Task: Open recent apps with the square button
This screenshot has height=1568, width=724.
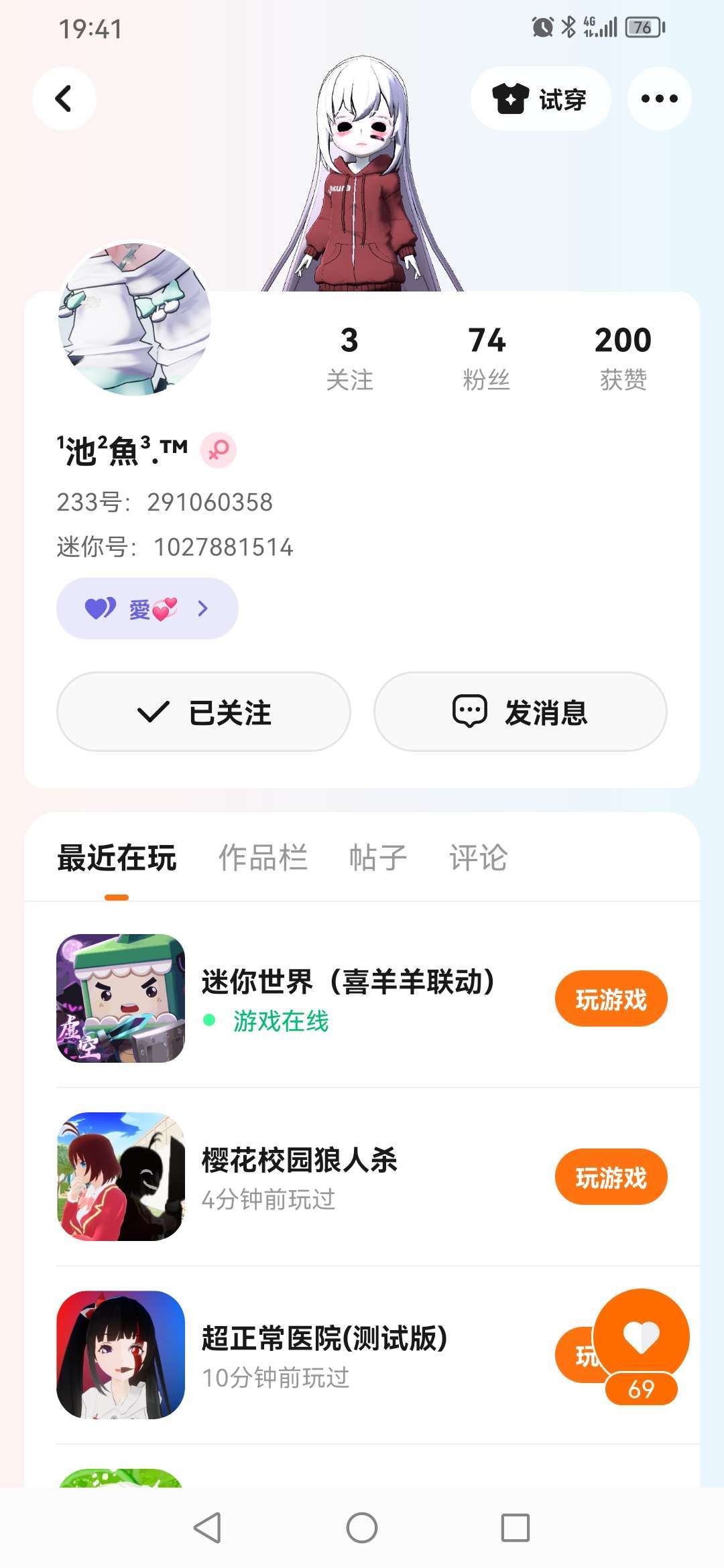Action: coord(516,1528)
